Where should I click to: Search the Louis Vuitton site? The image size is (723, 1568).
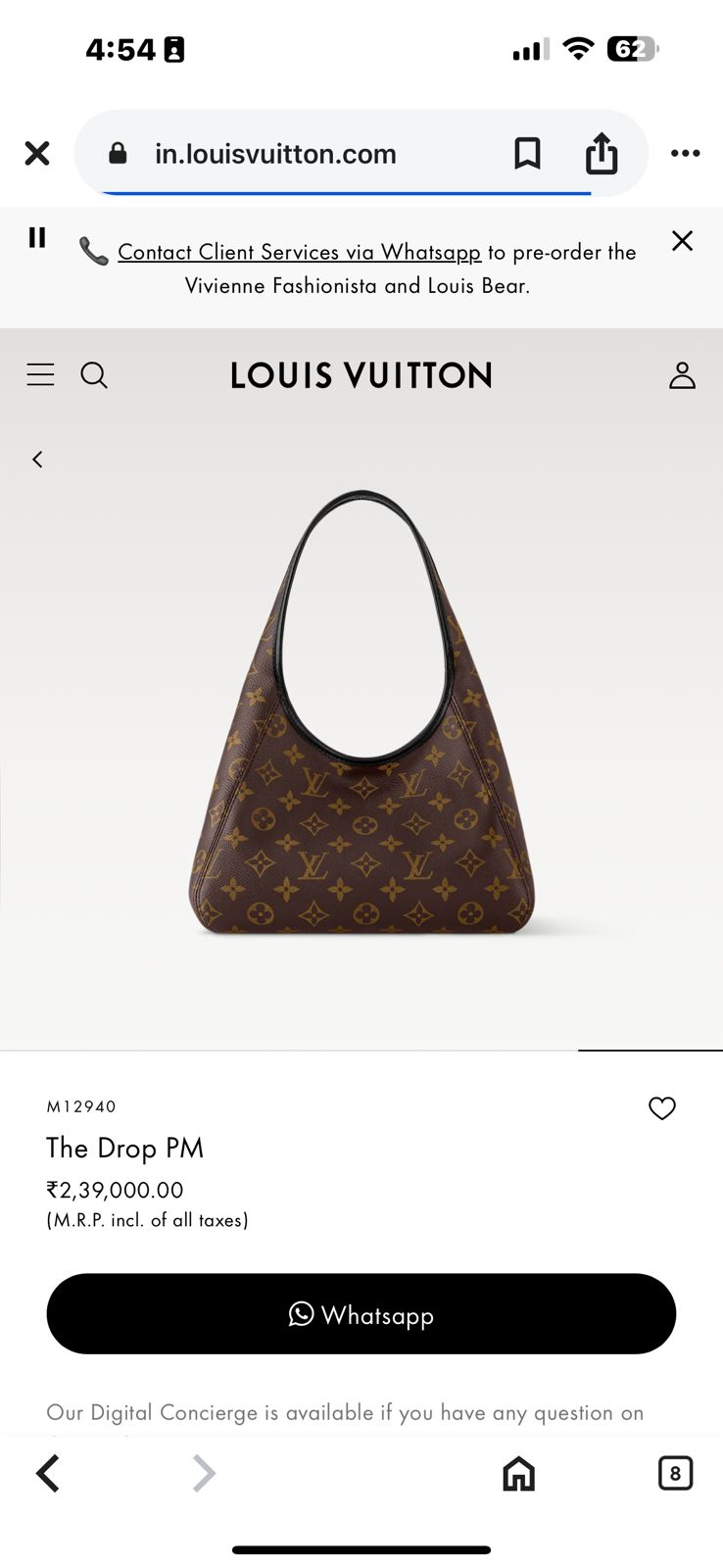(94, 375)
